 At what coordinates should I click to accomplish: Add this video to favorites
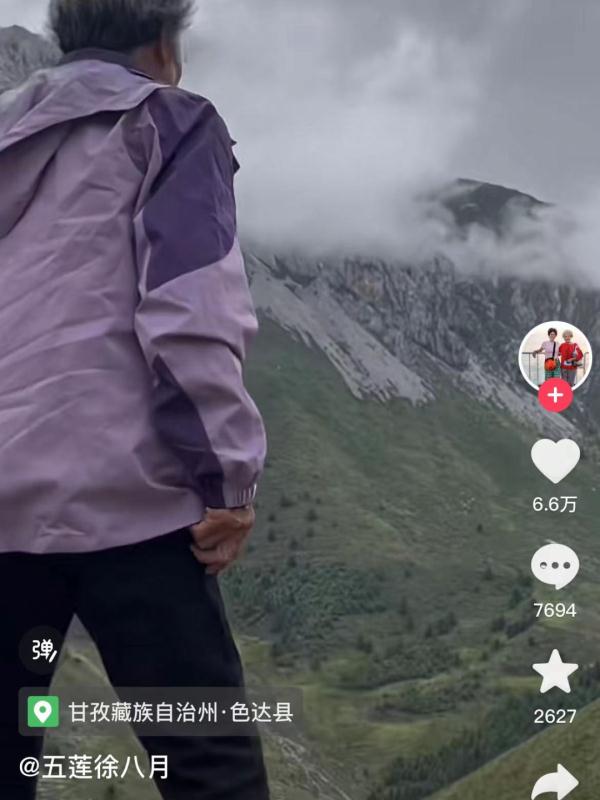[x=555, y=672]
